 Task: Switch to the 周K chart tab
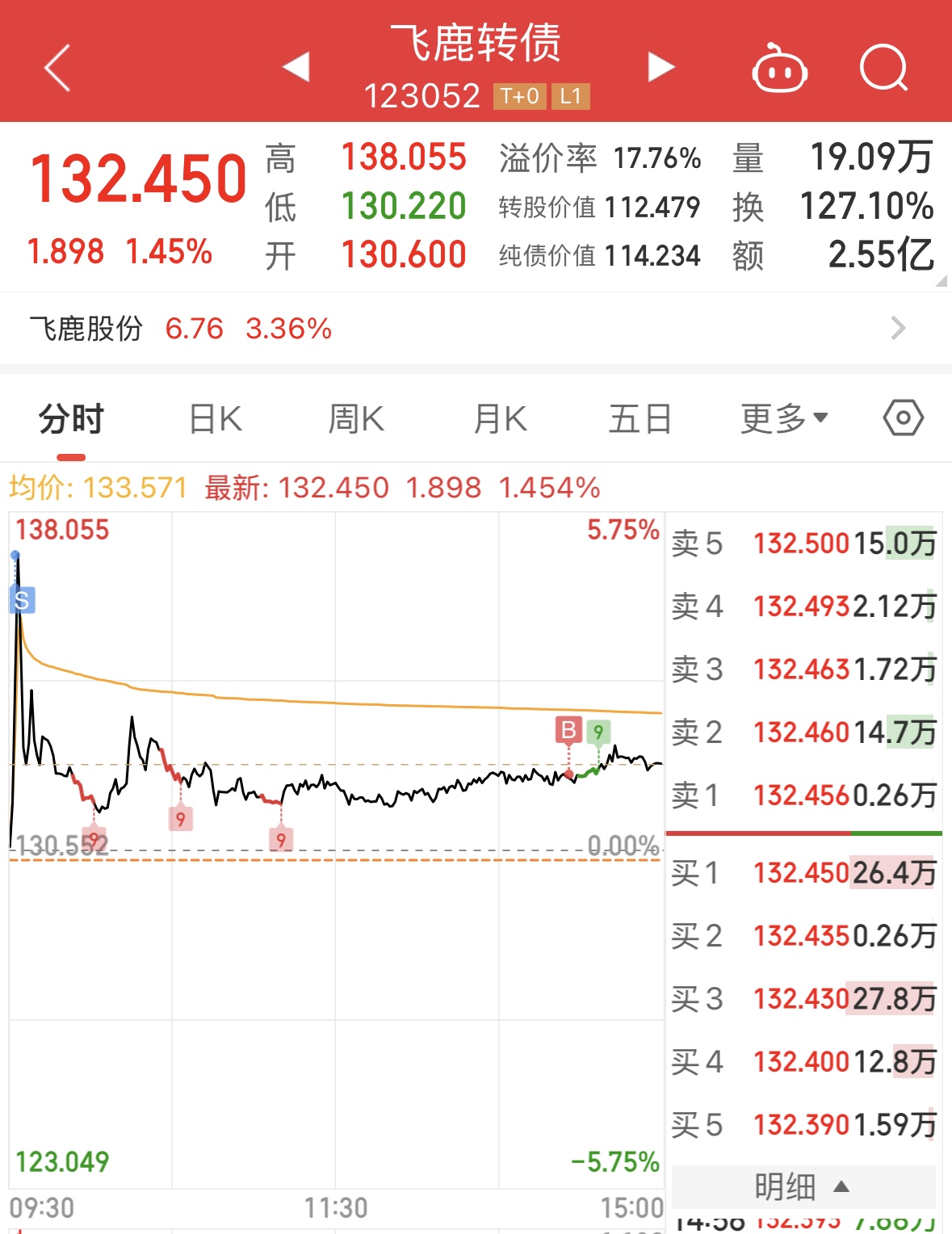coord(356,419)
